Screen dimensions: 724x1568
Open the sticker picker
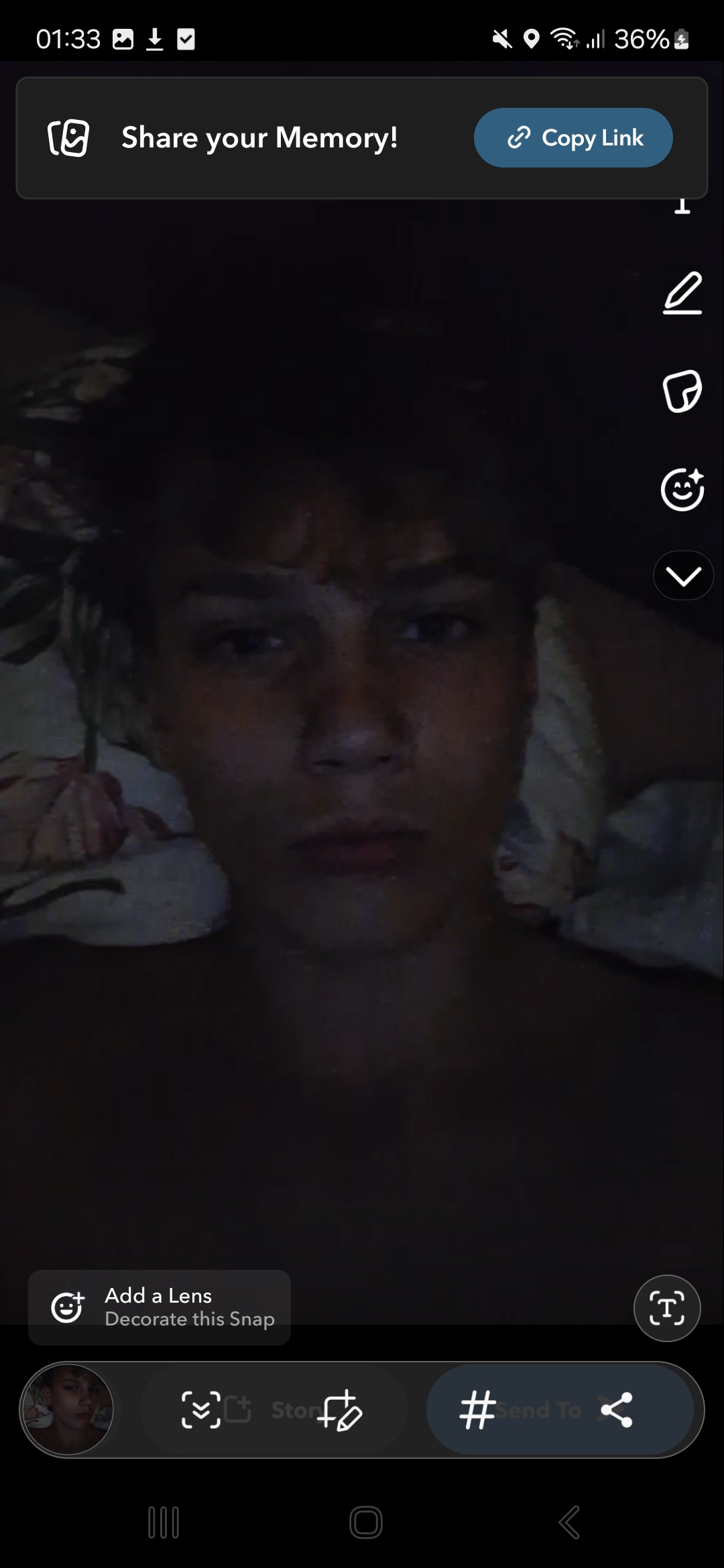click(682, 391)
